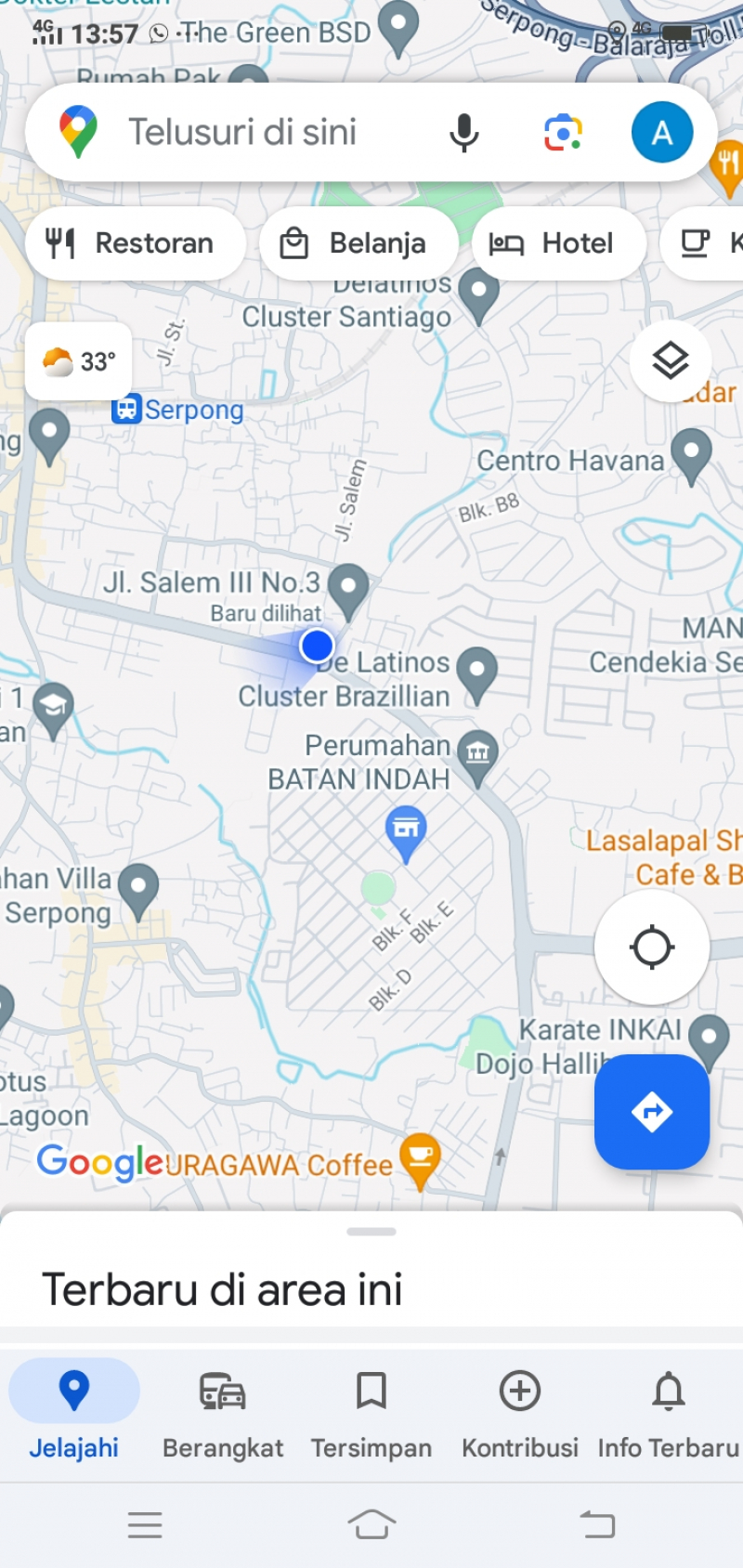Switch to the Berangkat tab

pyautogui.click(x=223, y=1412)
